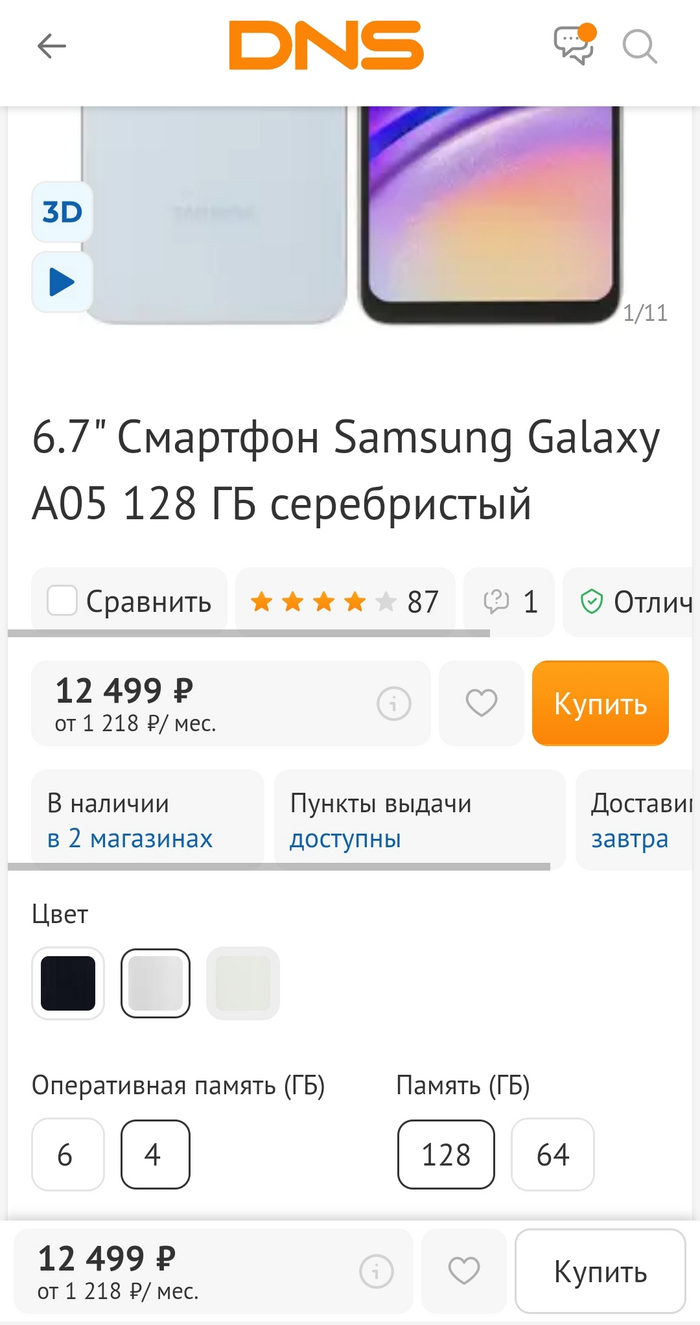Image resolution: width=700 pixels, height=1325 pixels.
Task: Select the black color swatch
Action: point(68,983)
